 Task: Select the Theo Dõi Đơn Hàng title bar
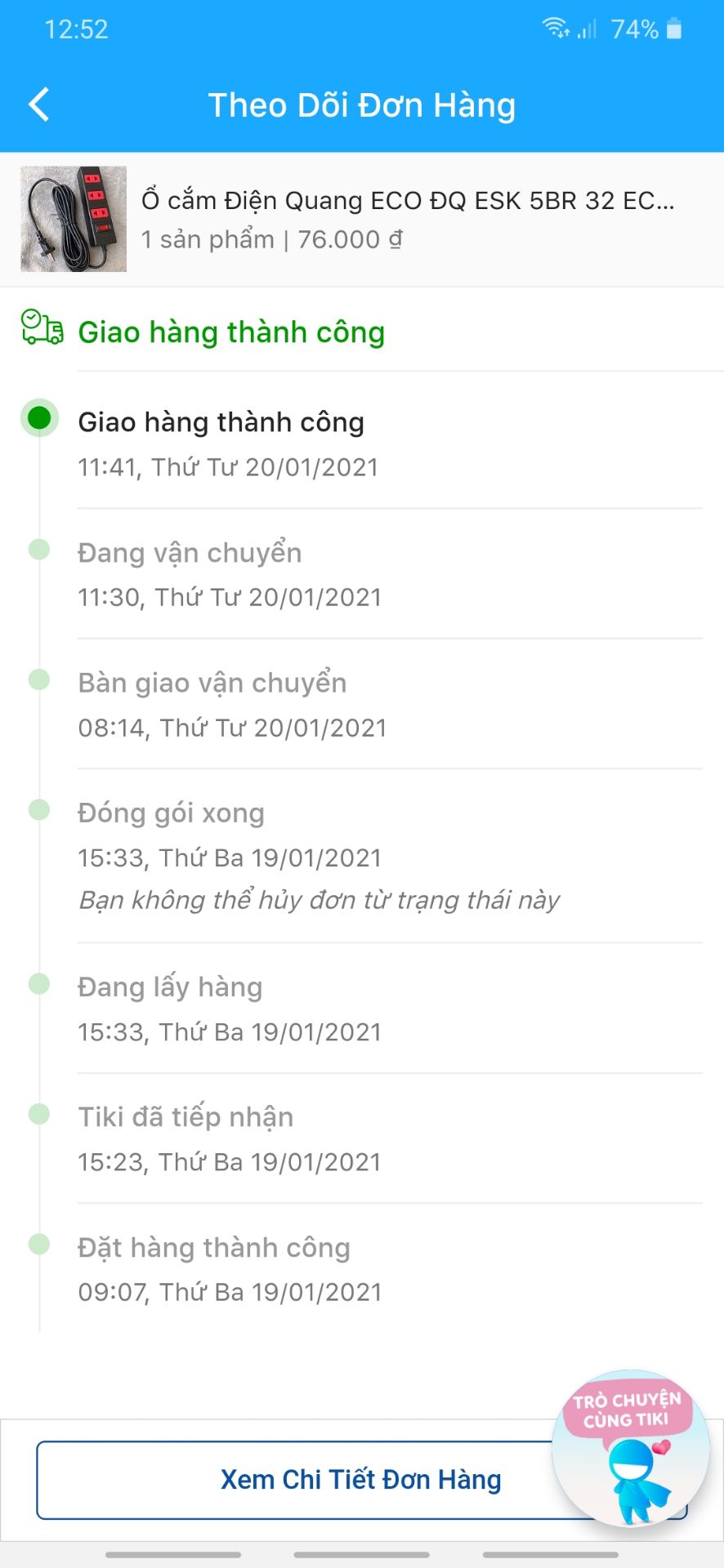pyautogui.click(x=362, y=105)
